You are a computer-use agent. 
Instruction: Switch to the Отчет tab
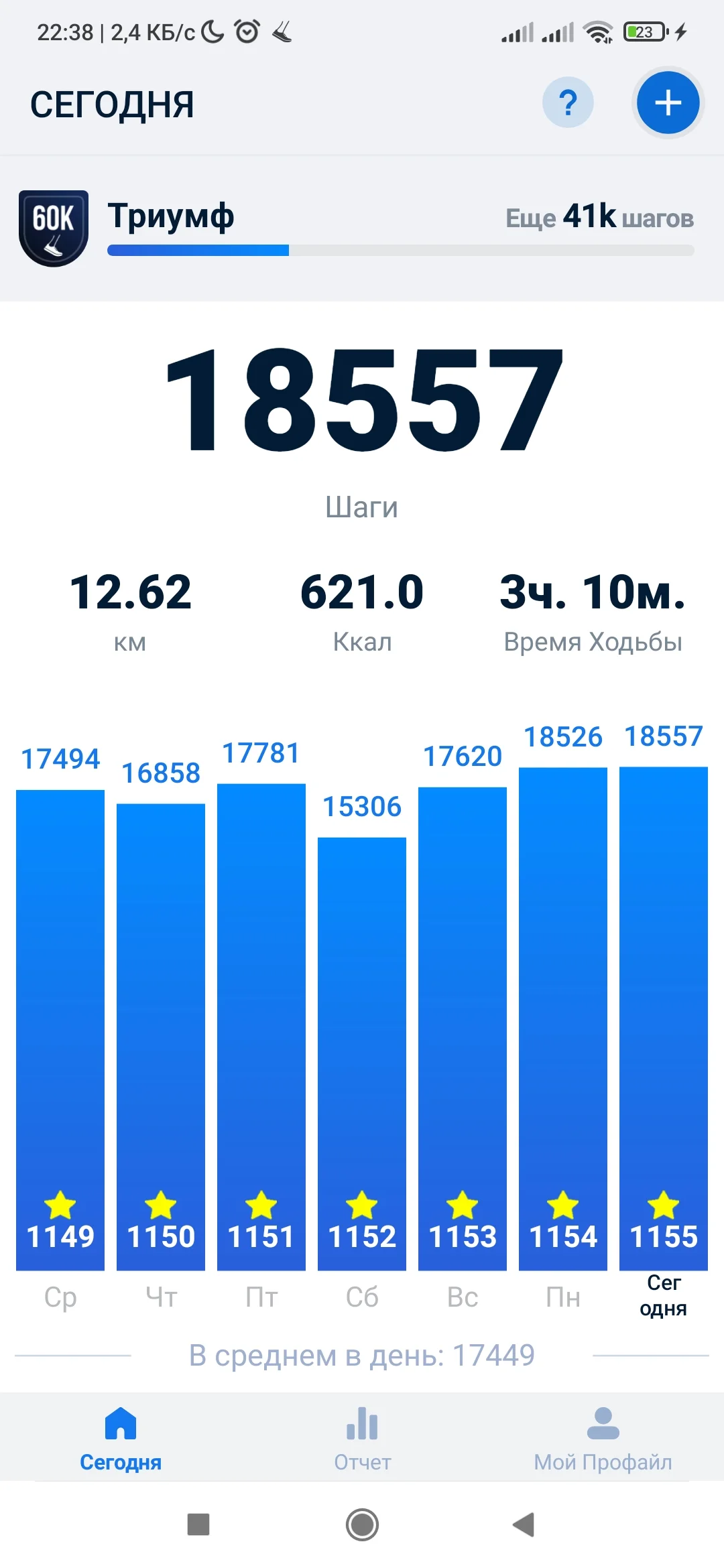pos(362,1438)
